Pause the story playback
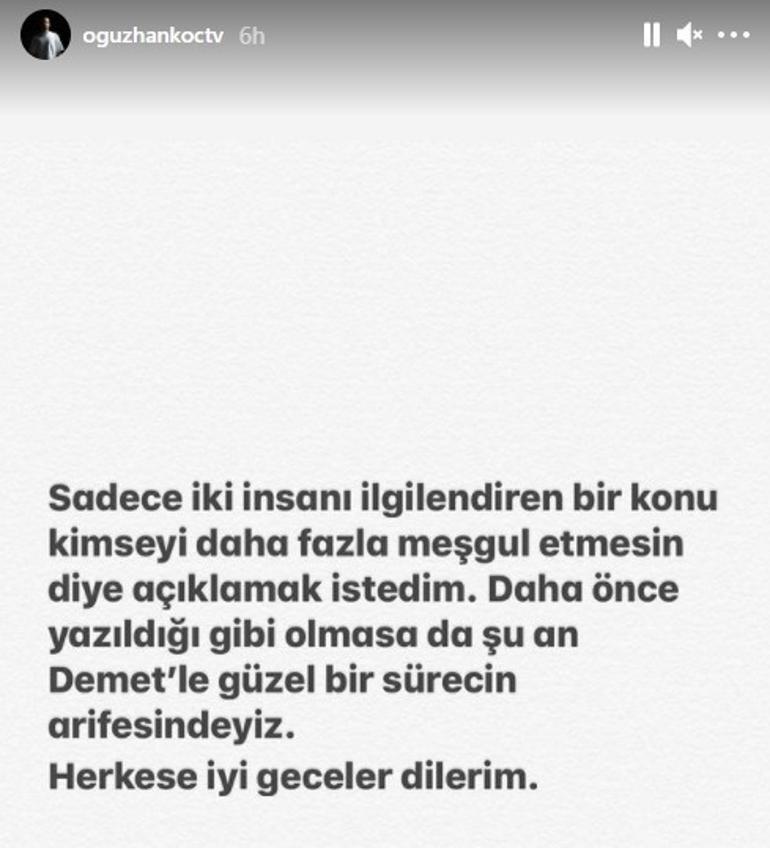The image size is (770, 848). pyautogui.click(x=651, y=35)
